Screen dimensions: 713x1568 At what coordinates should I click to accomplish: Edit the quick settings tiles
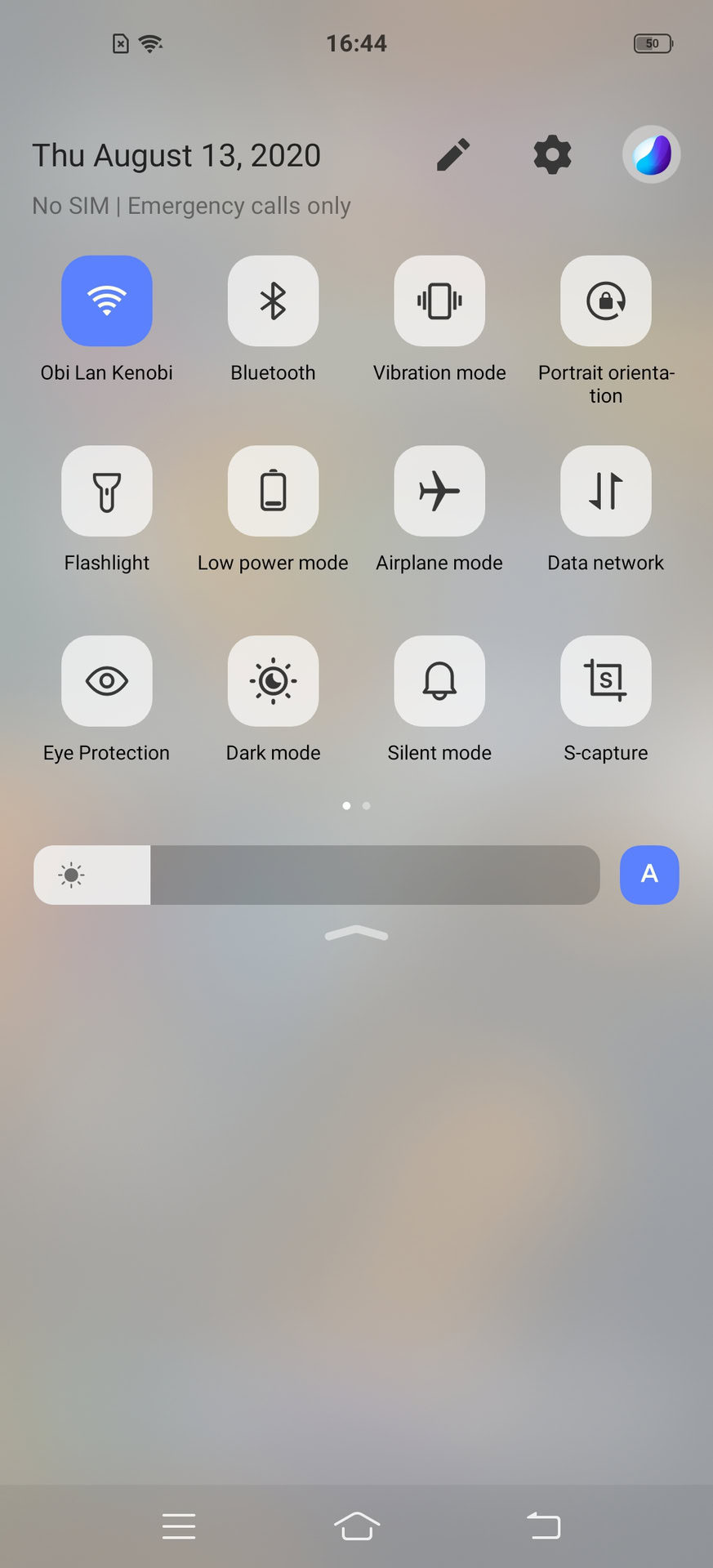pyautogui.click(x=453, y=154)
